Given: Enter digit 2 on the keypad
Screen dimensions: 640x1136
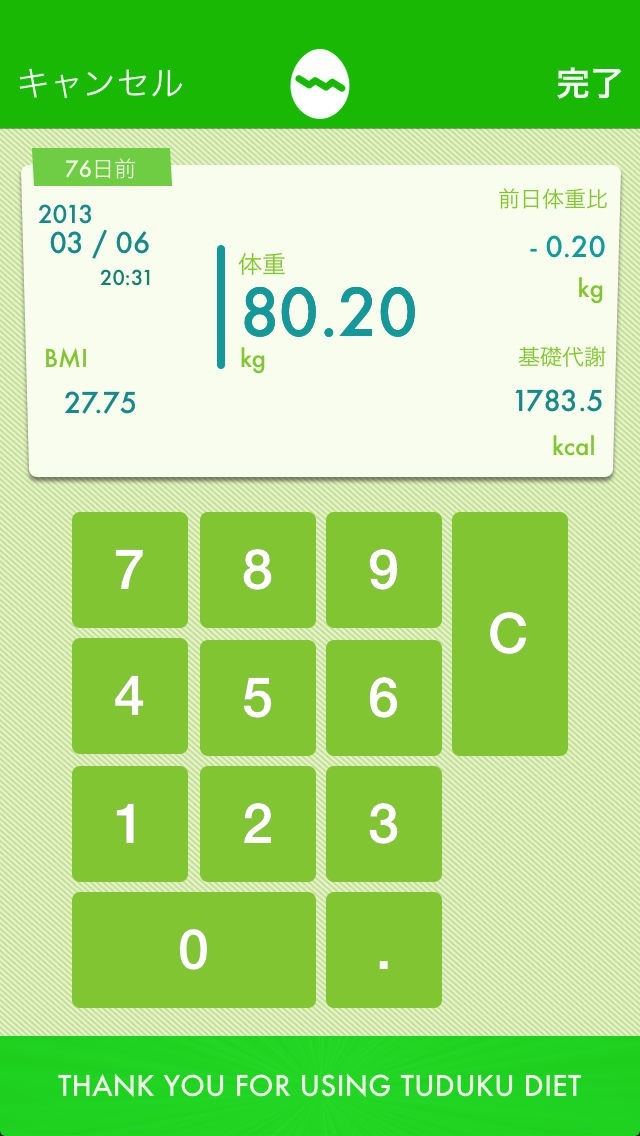Looking at the screenshot, I should (257, 824).
